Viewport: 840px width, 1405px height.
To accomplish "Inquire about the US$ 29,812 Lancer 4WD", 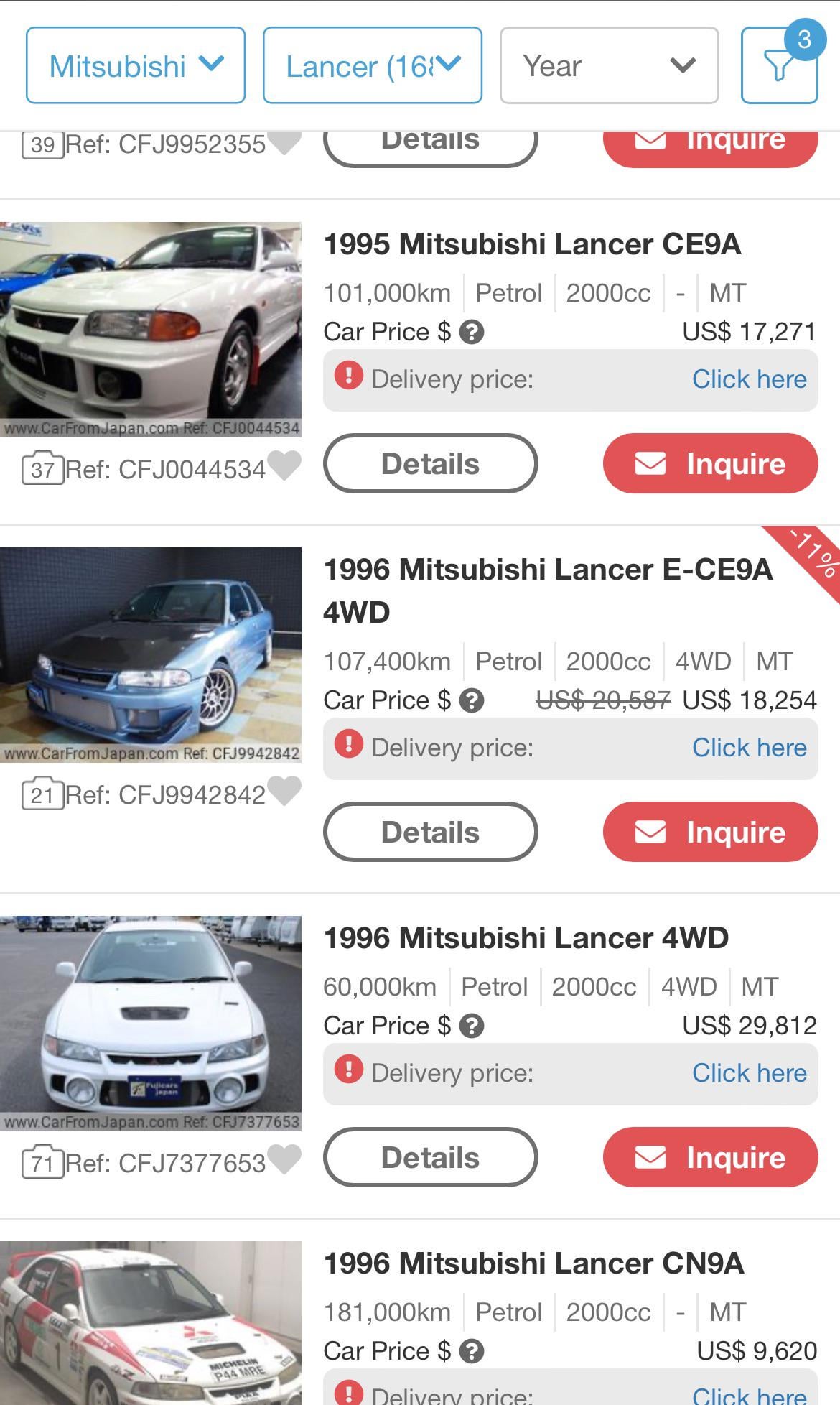I will [x=710, y=1157].
